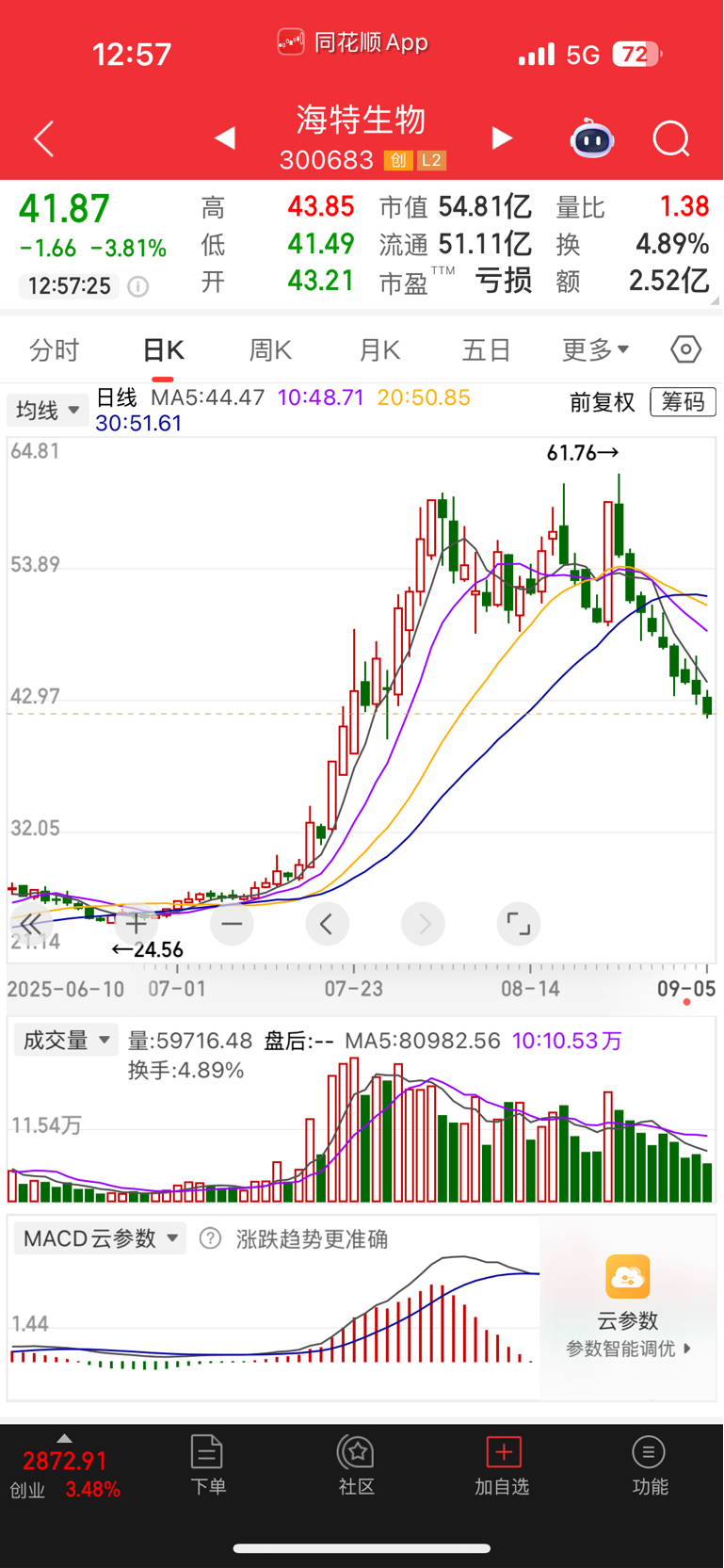Expand the 更多 chart period dropdown
This screenshot has width=724, height=1568.
click(595, 350)
